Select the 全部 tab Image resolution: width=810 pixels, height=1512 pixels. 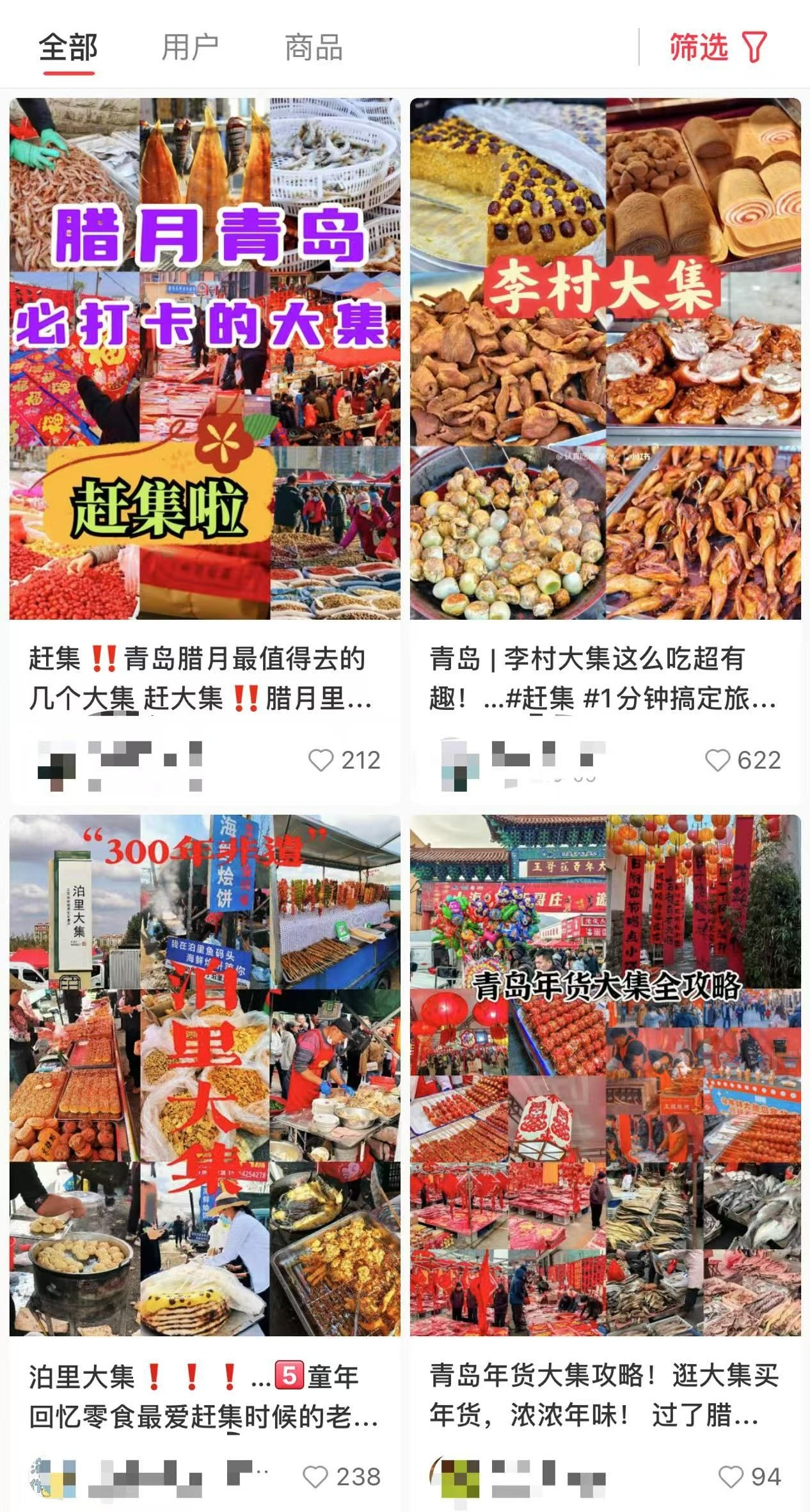point(68,48)
